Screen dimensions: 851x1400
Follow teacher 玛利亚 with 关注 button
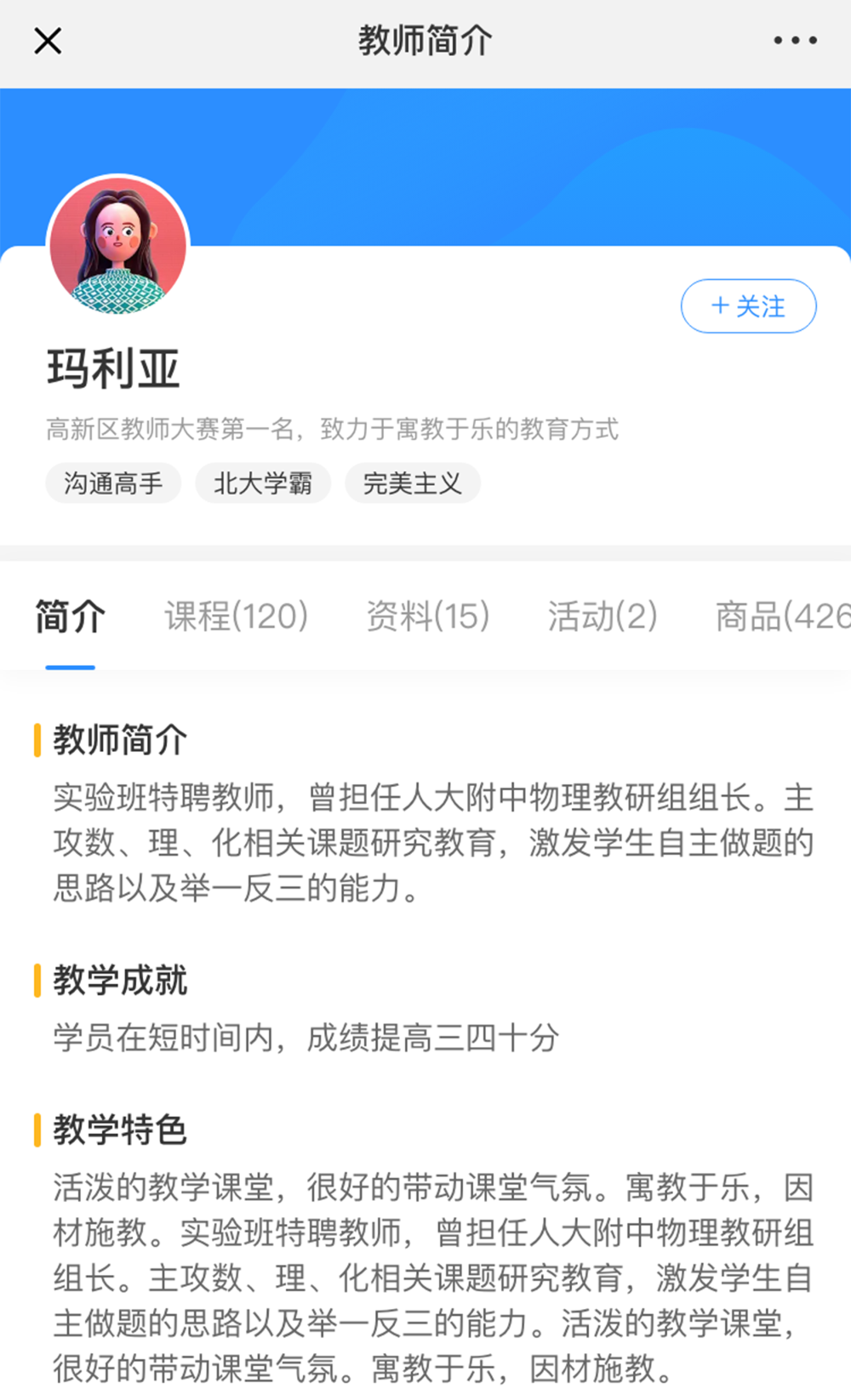click(x=748, y=306)
